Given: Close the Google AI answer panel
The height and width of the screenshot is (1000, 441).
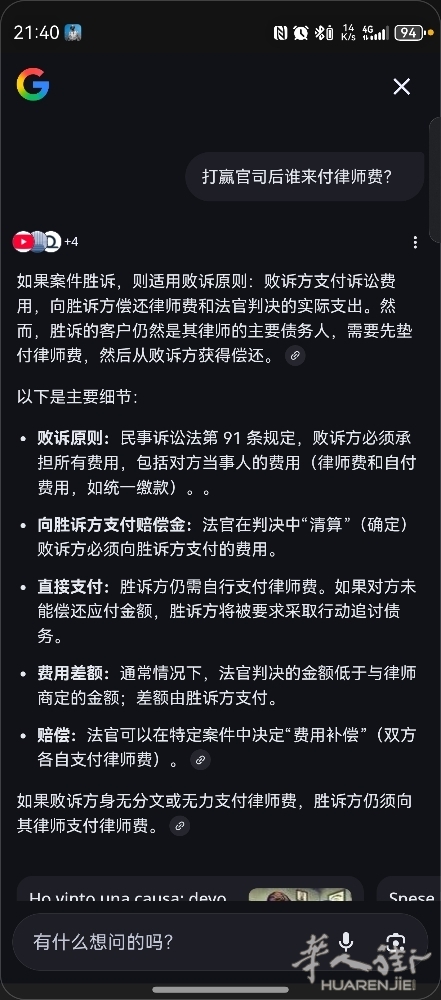Looking at the screenshot, I should tap(401, 87).
